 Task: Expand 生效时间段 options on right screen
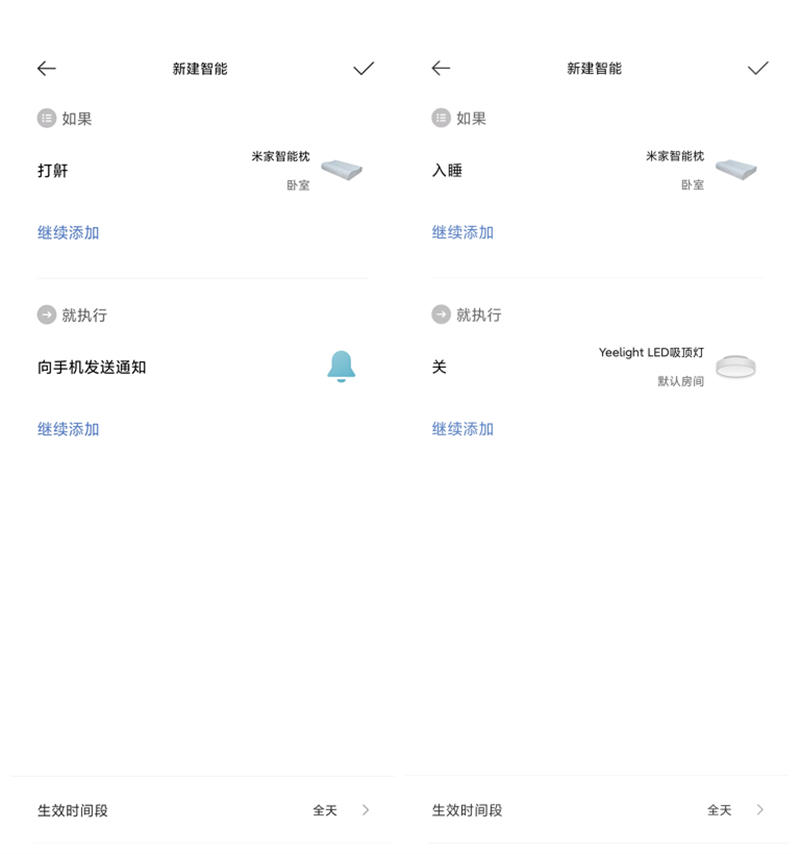pos(595,811)
